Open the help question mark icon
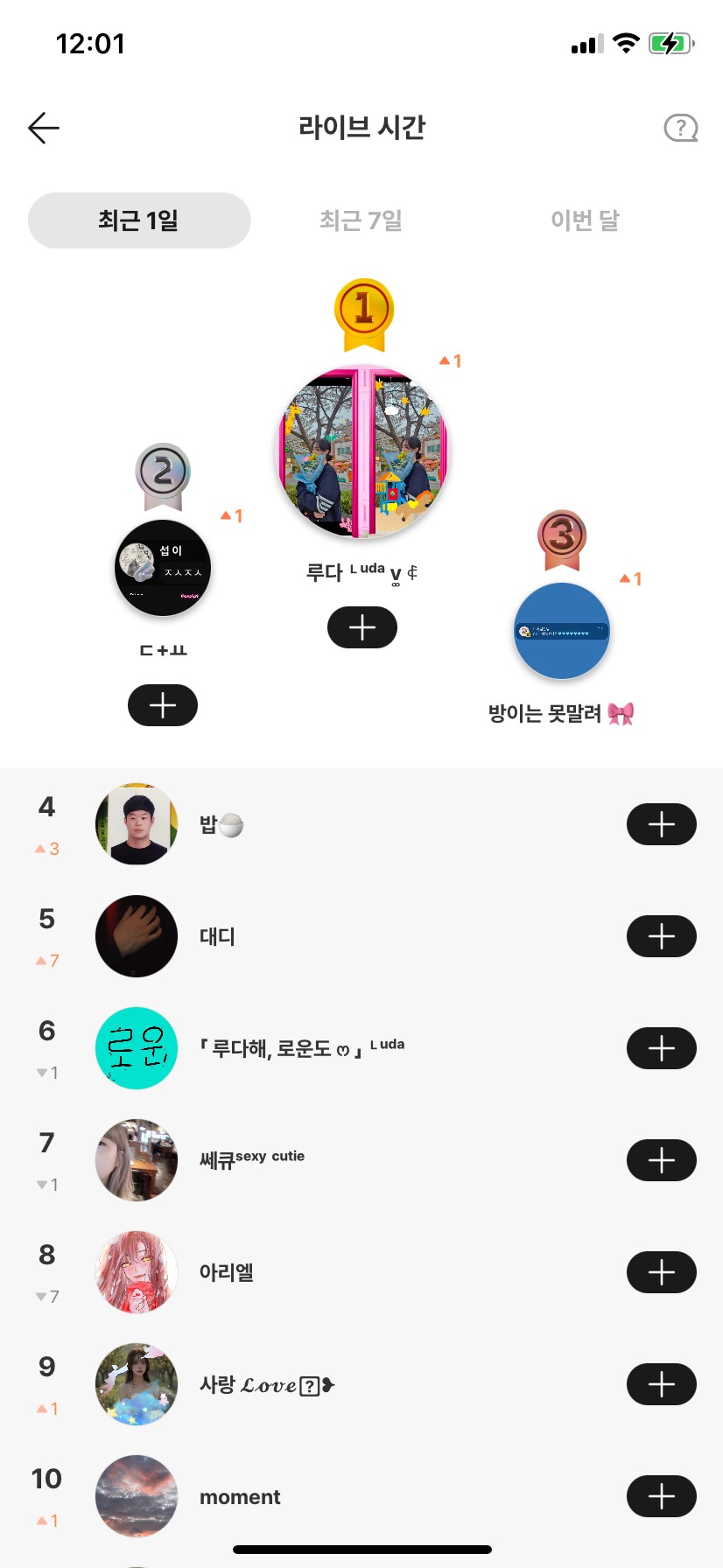The image size is (723, 1568). tap(680, 129)
